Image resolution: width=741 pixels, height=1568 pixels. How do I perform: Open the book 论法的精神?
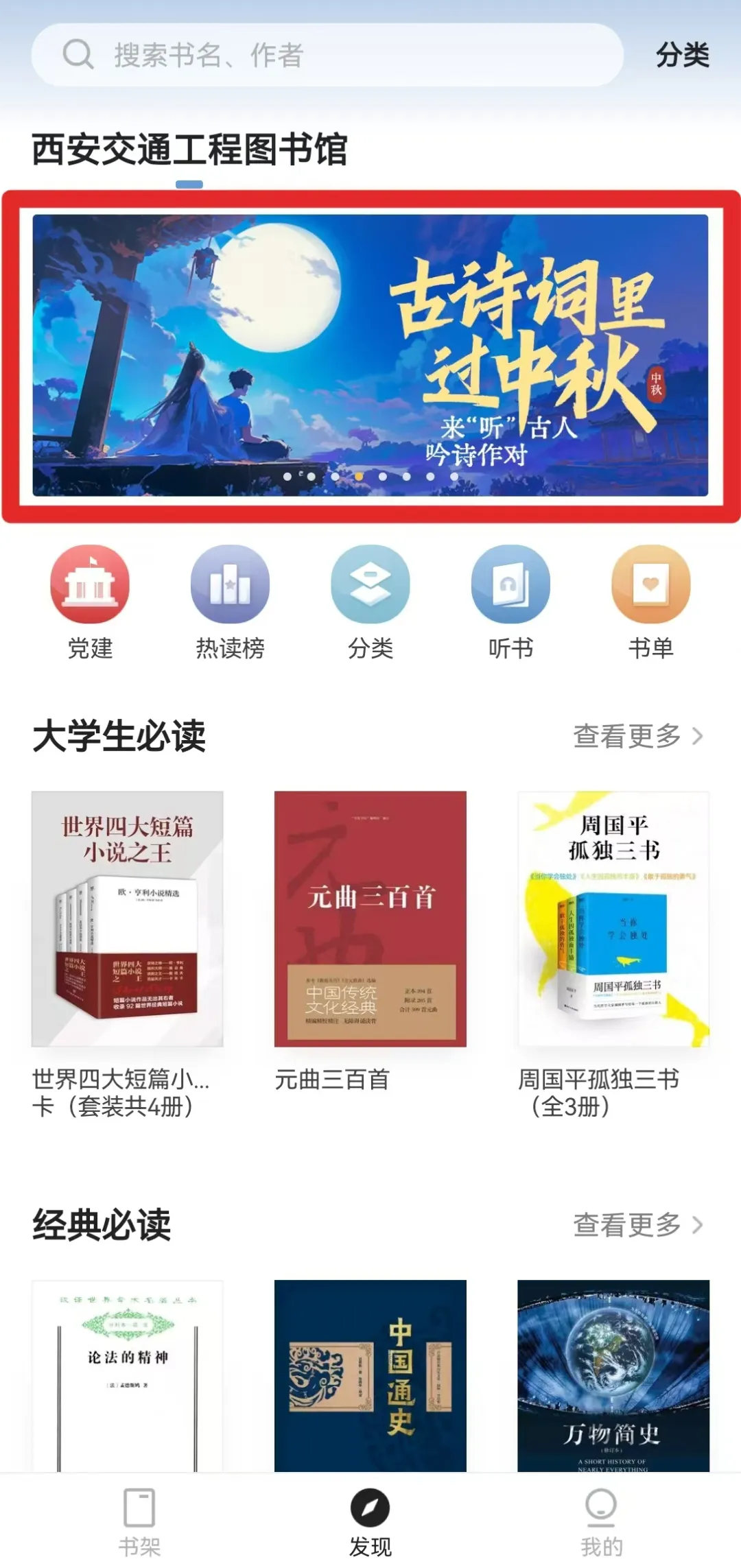pos(128,1375)
